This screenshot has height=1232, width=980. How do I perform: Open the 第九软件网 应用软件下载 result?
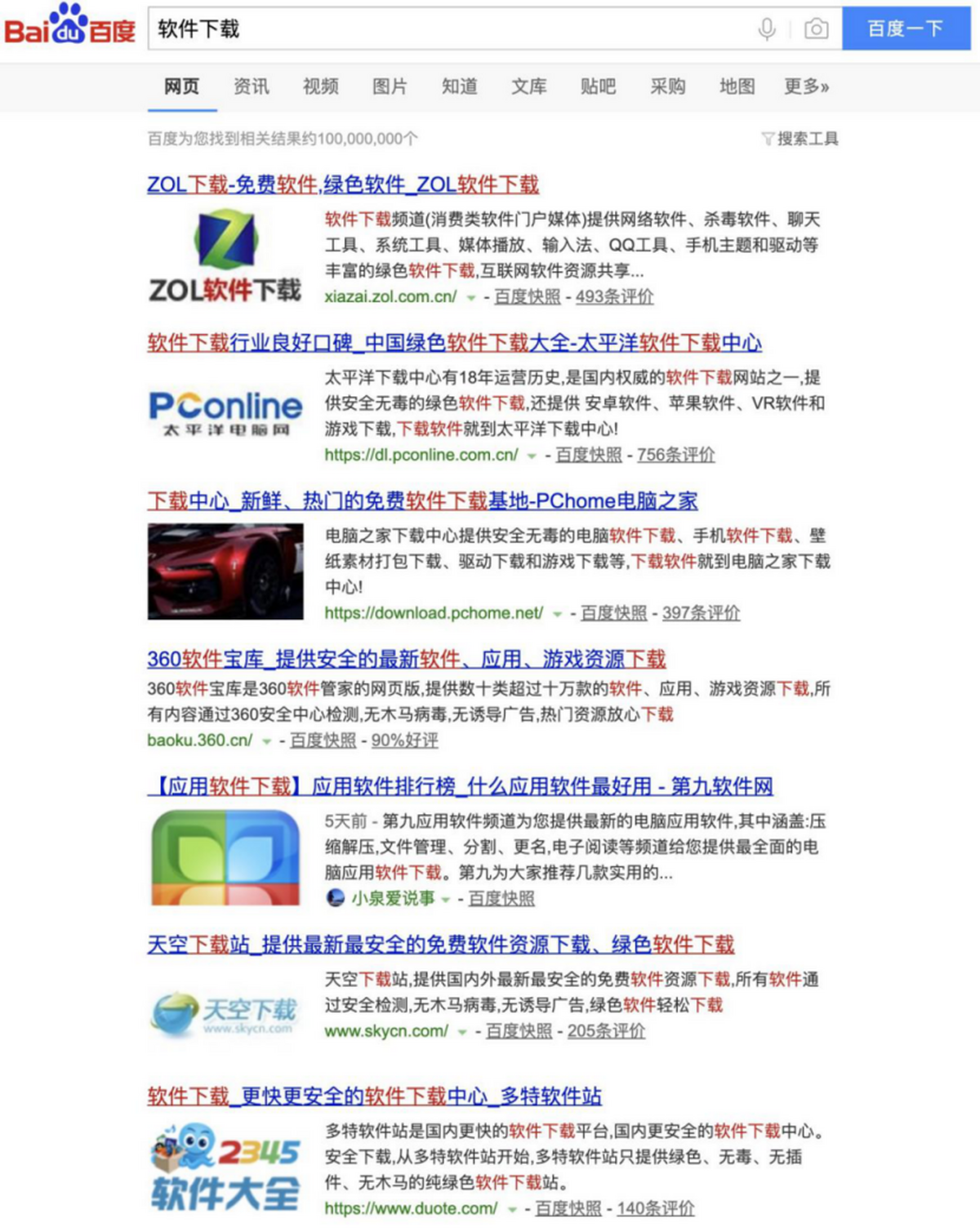click(460, 786)
